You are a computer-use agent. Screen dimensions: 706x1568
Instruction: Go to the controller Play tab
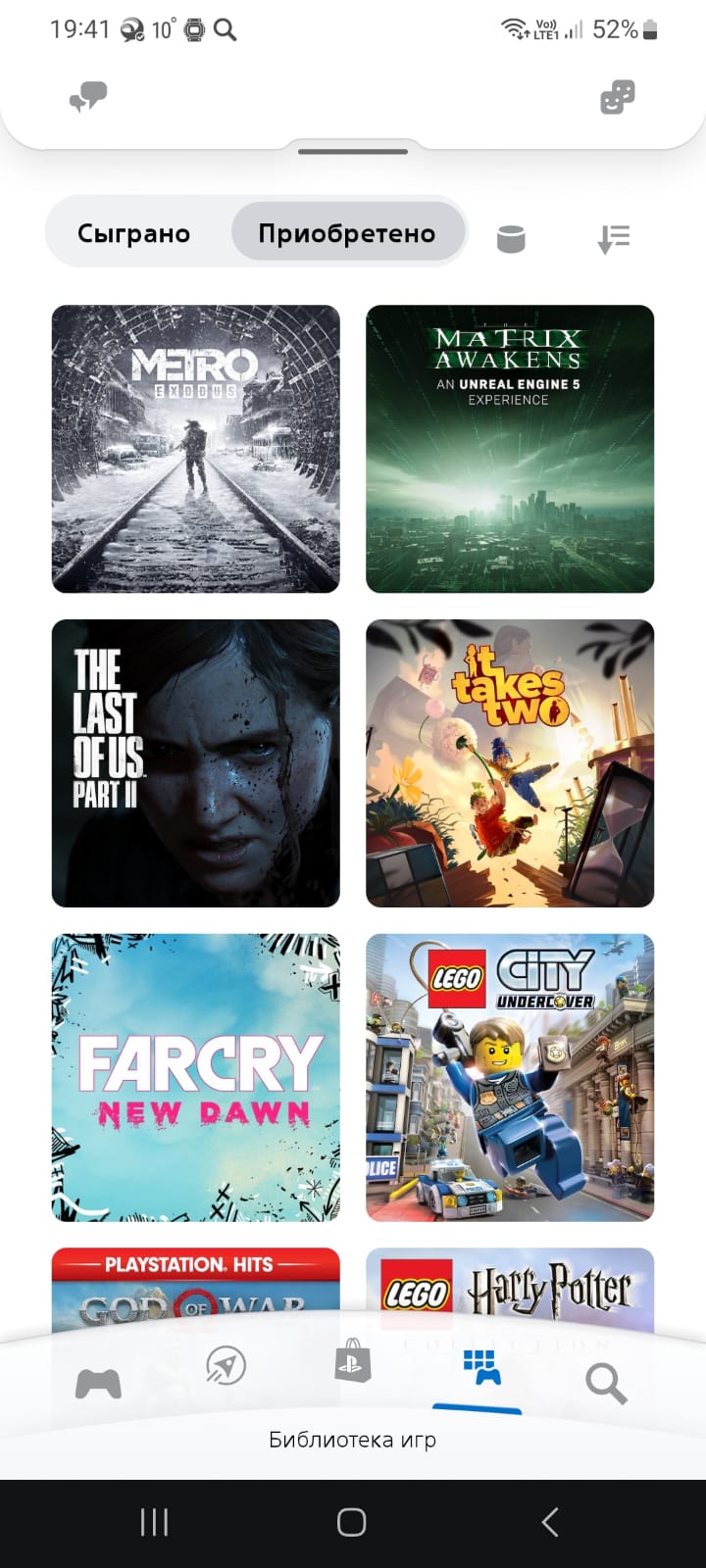[98, 1384]
